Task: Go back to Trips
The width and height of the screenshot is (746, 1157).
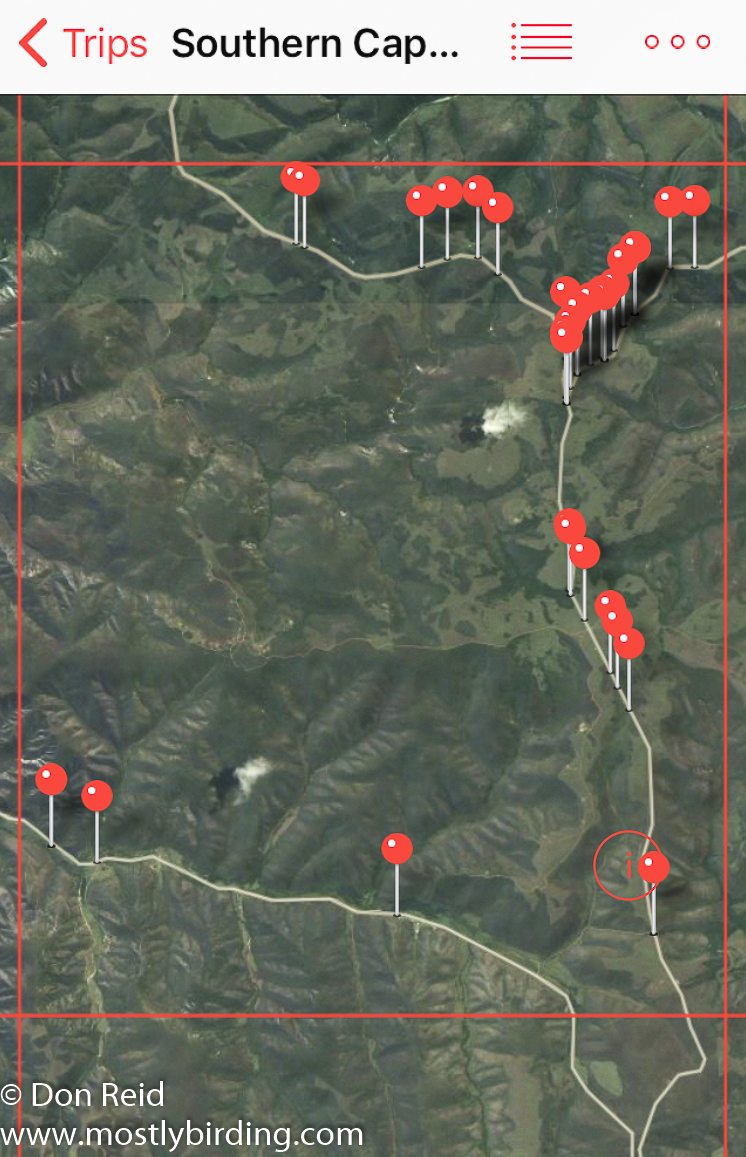Action: [84, 44]
